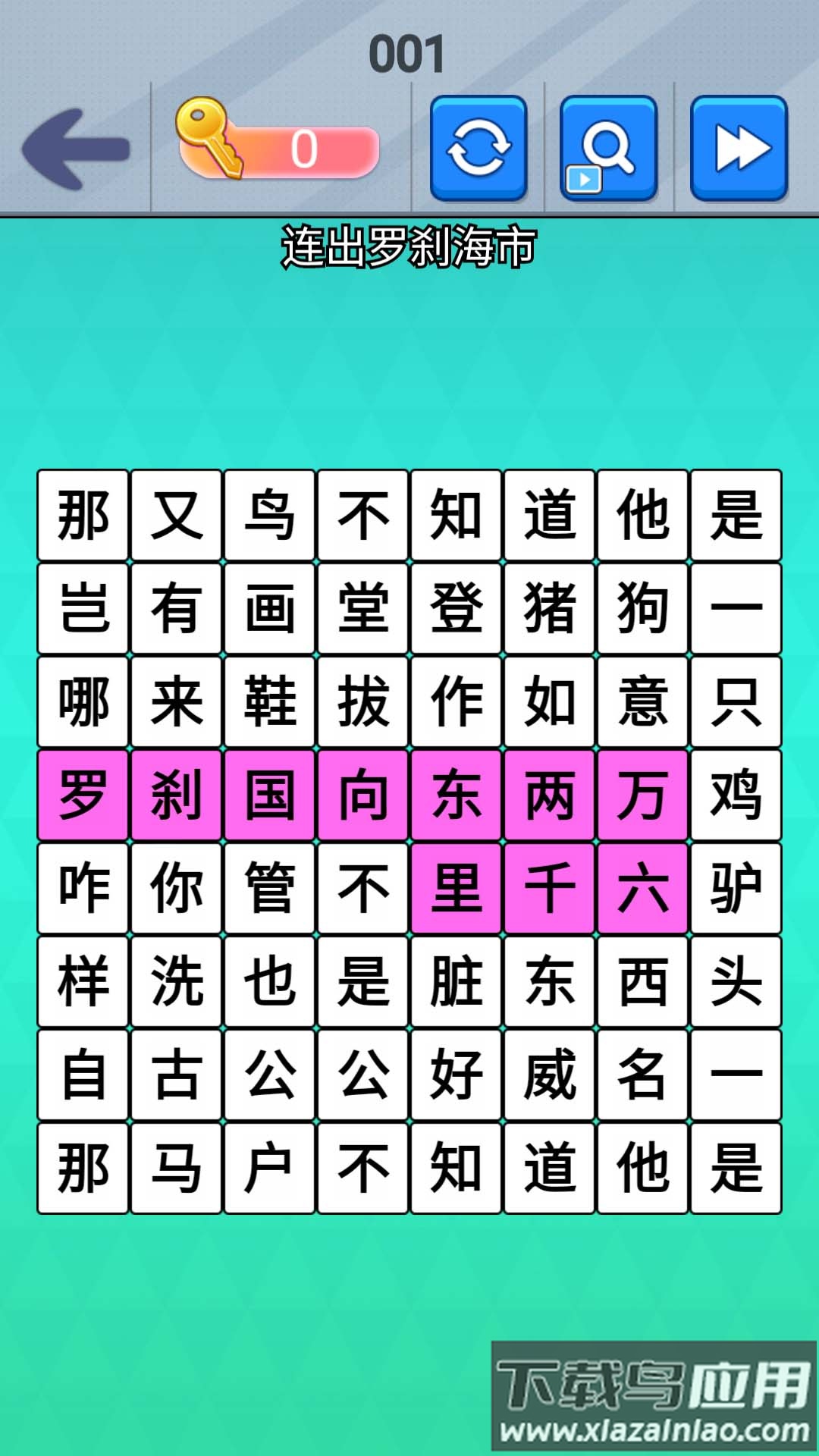The height and width of the screenshot is (1456, 819).
Task: Tap the tile 马 in the bottom row
Action: [175, 1168]
